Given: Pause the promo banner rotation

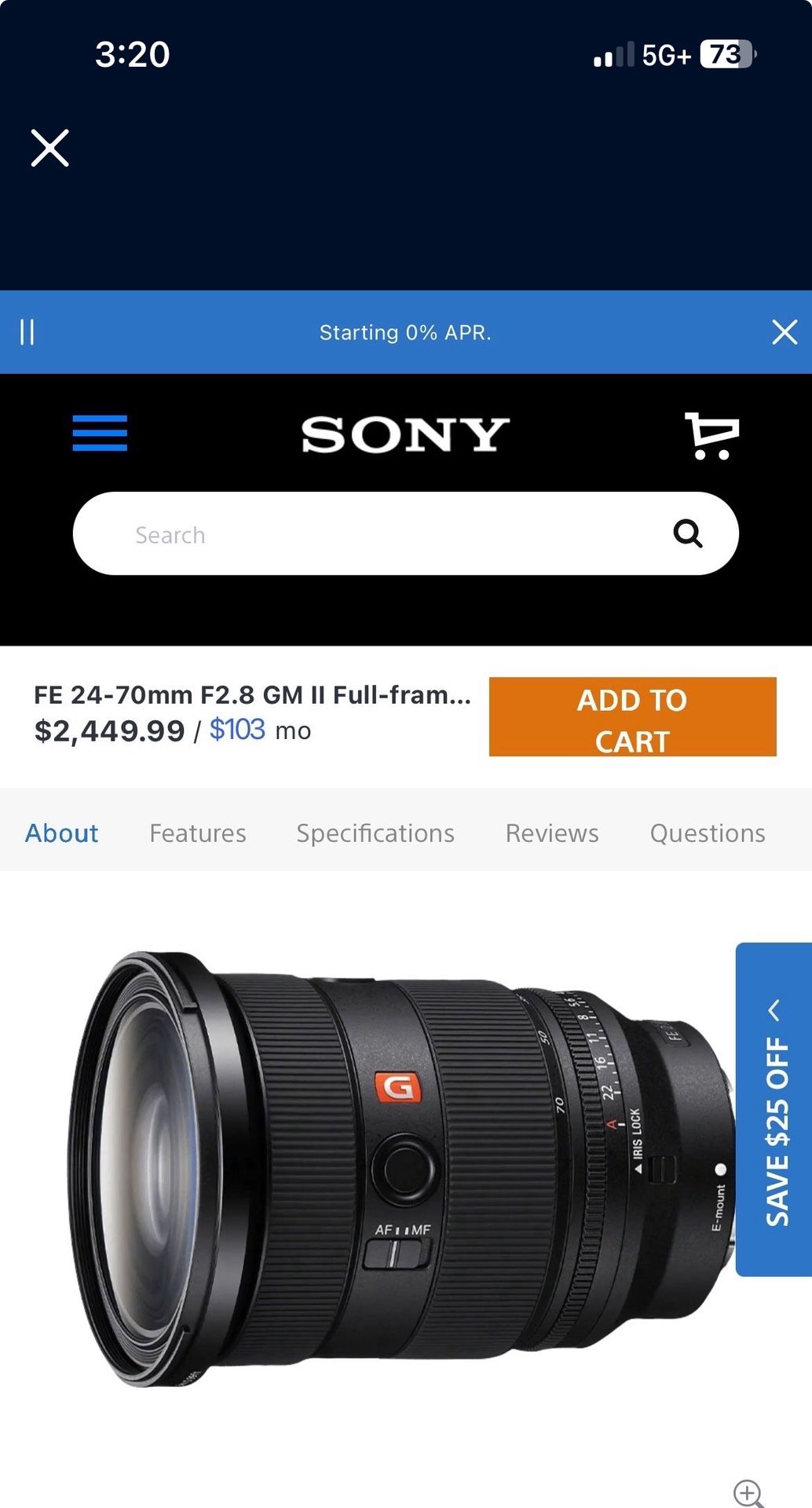Looking at the screenshot, I should (27, 332).
